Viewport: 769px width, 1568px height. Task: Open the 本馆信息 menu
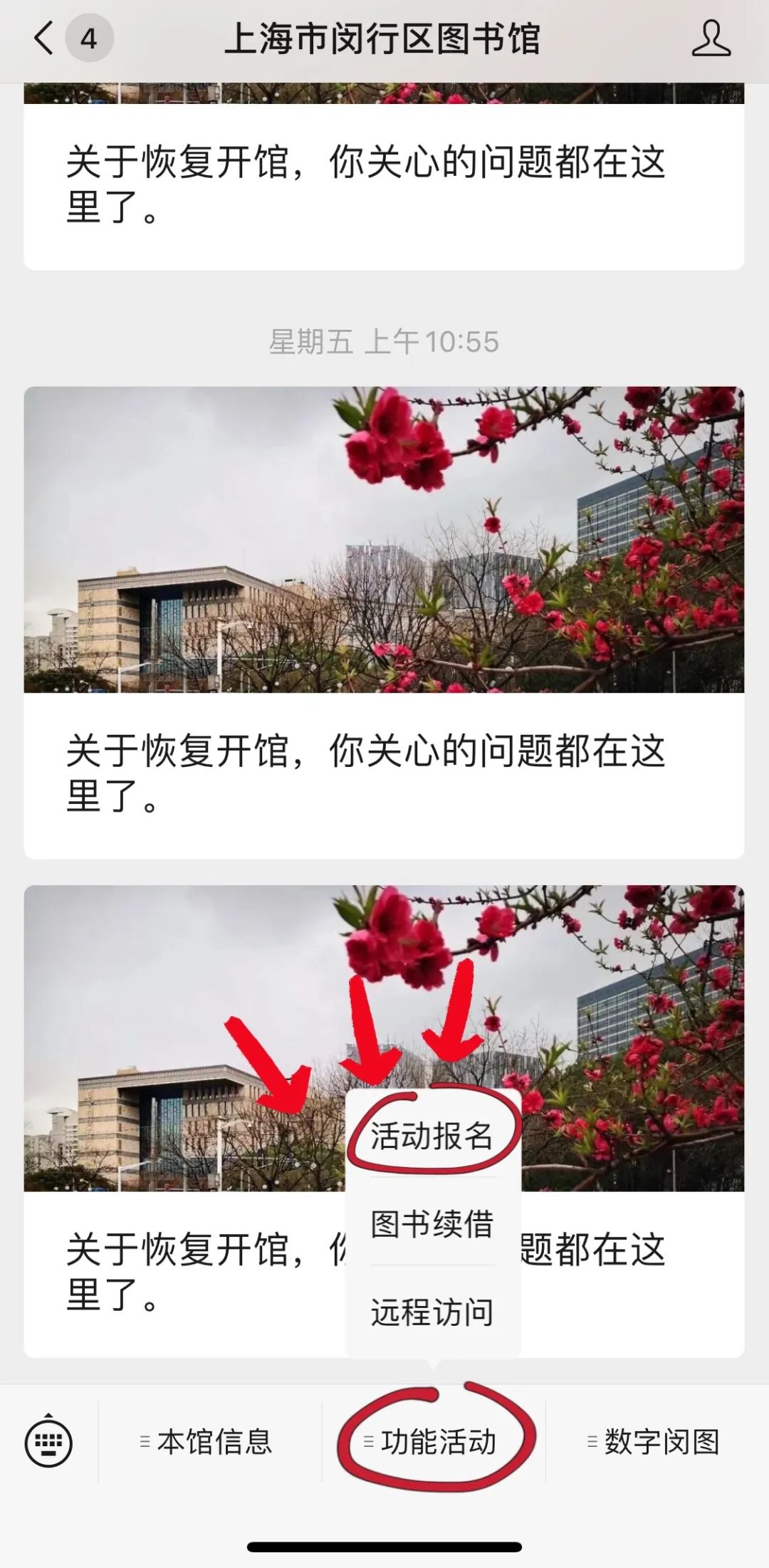[x=208, y=1442]
